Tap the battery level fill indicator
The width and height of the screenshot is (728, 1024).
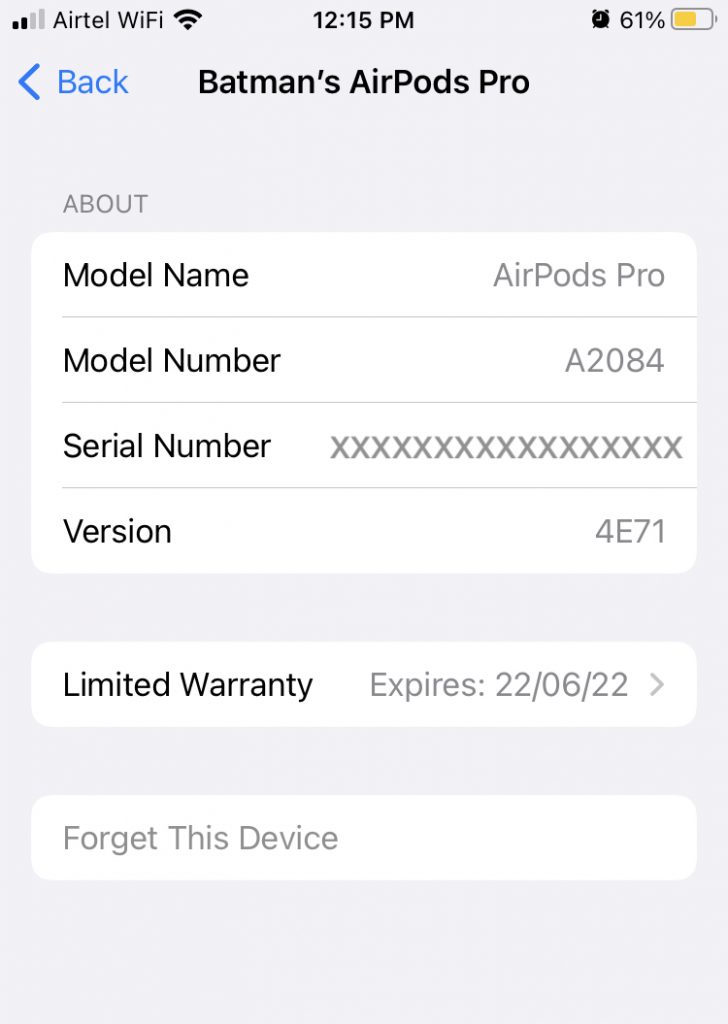click(x=687, y=17)
